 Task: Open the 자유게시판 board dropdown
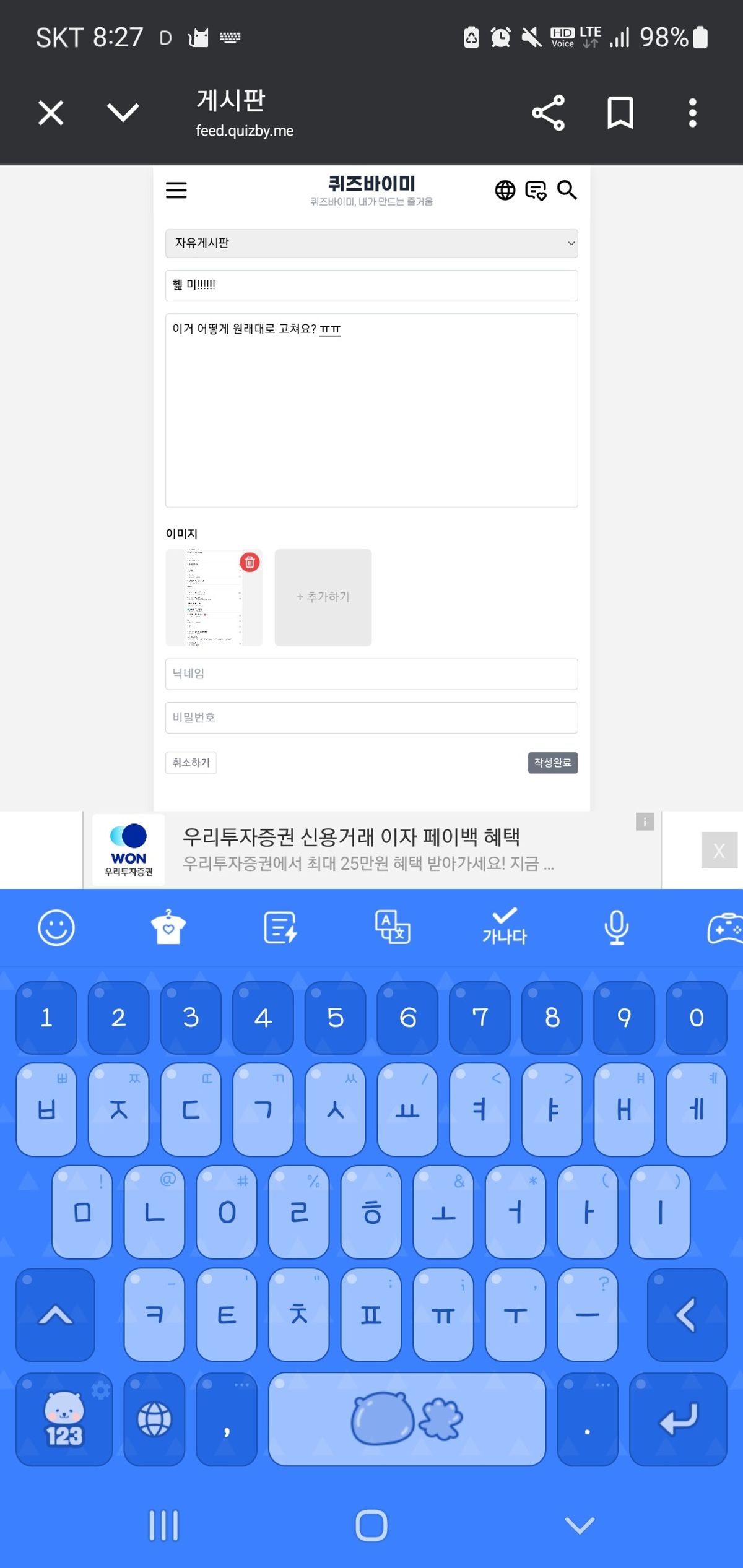pos(371,243)
